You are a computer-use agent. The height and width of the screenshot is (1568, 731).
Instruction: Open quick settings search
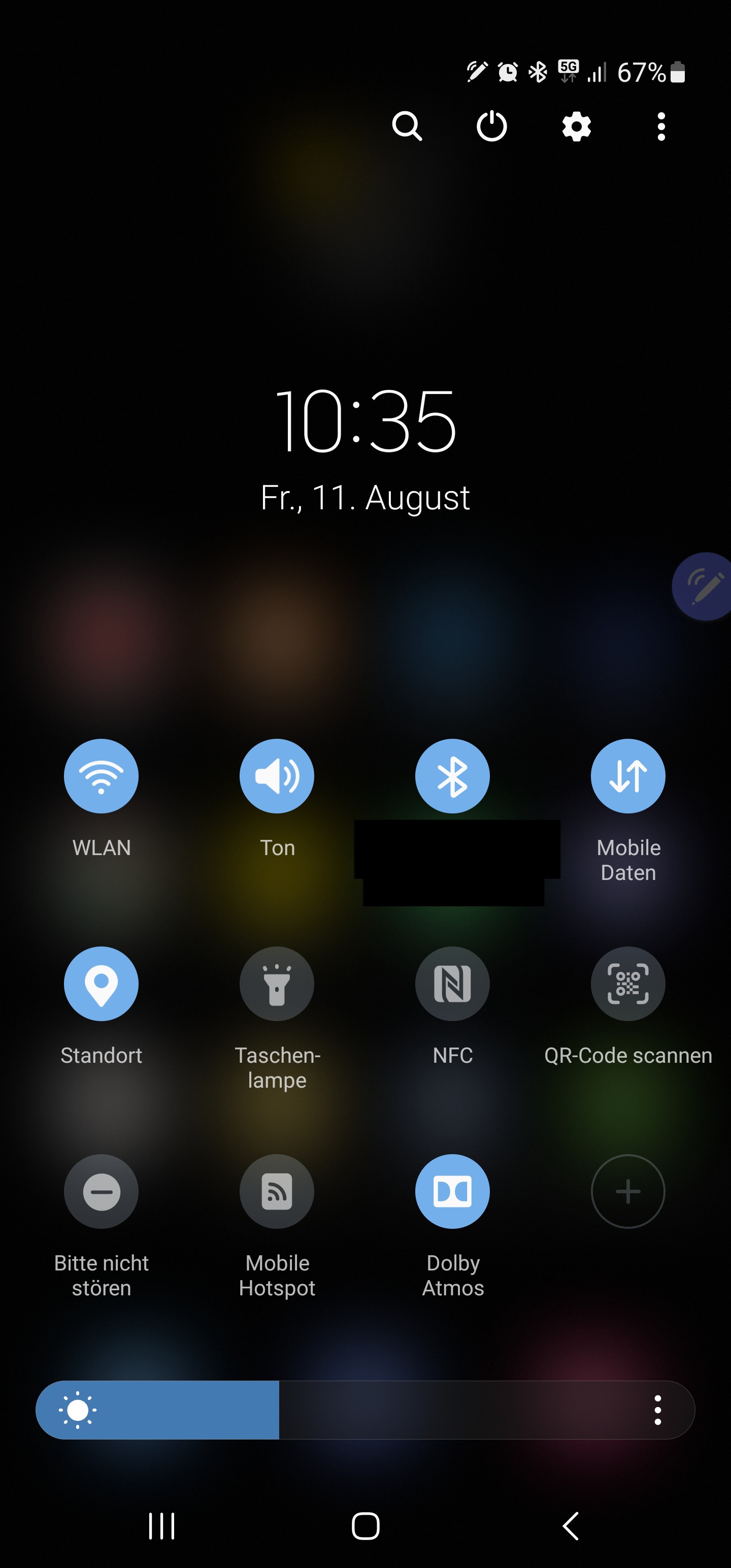pyautogui.click(x=407, y=126)
